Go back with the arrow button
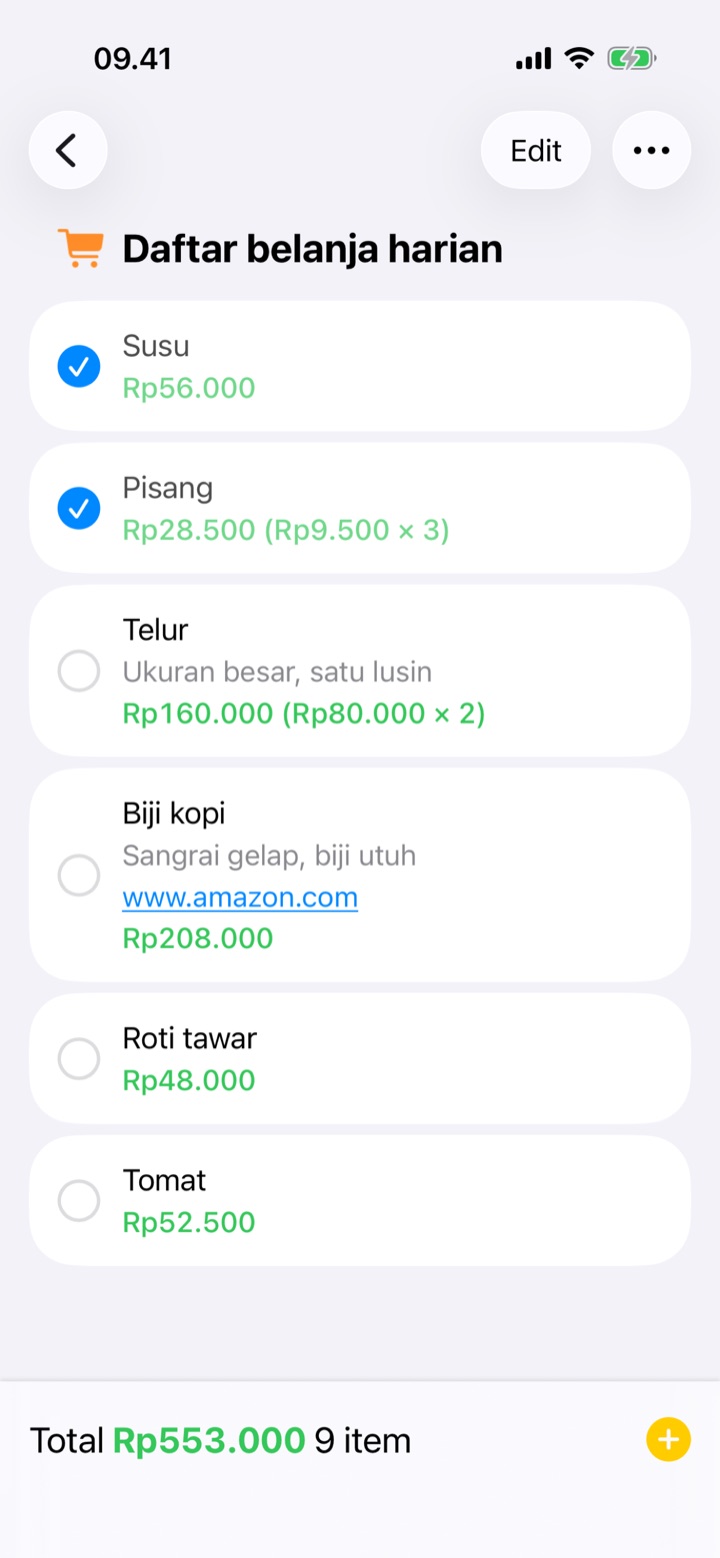720x1558 pixels. (68, 151)
